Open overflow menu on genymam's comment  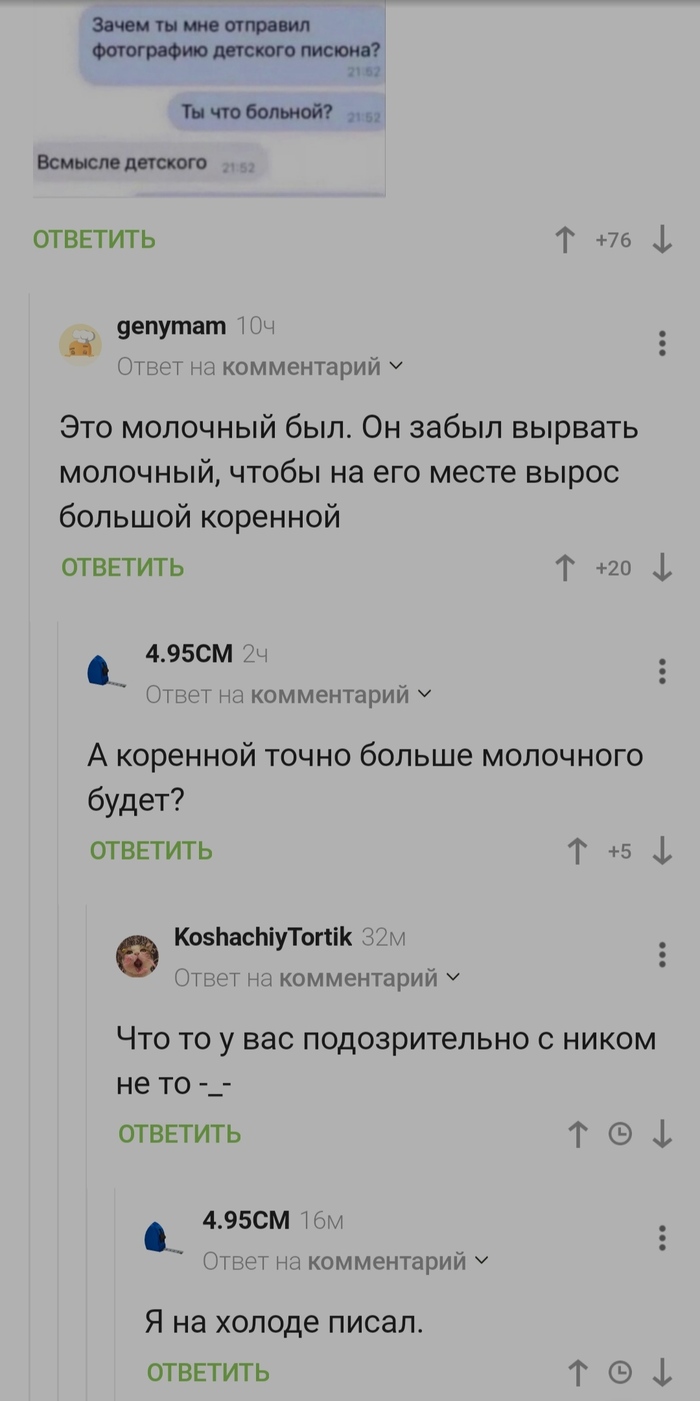(662, 343)
